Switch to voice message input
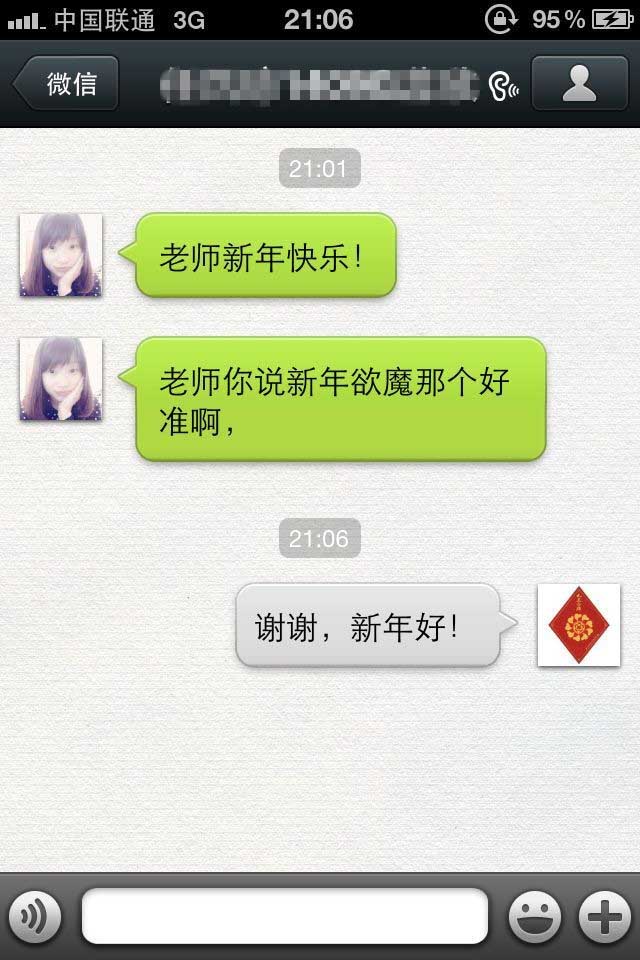The width and height of the screenshot is (640, 960). pyautogui.click(x=35, y=916)
